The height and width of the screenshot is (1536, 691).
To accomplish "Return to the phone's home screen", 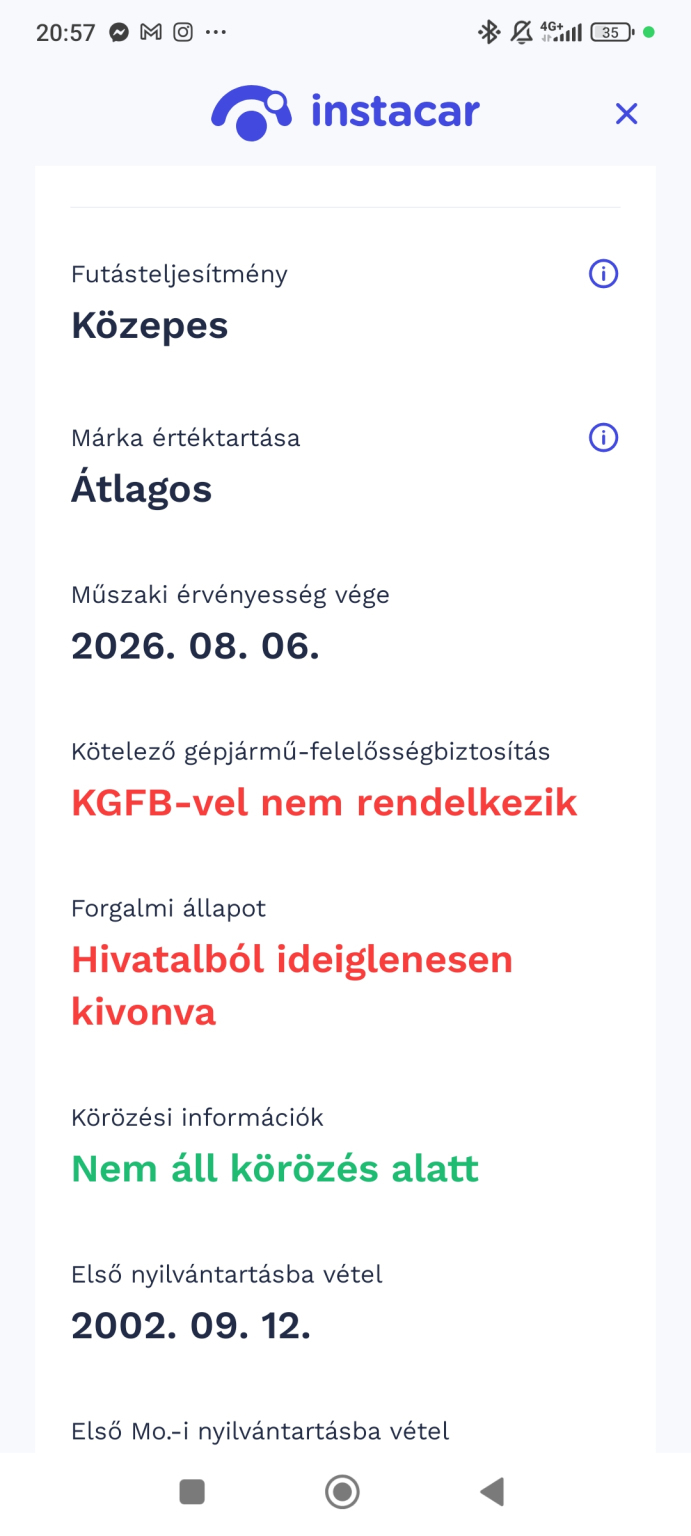I will 342,1492.
